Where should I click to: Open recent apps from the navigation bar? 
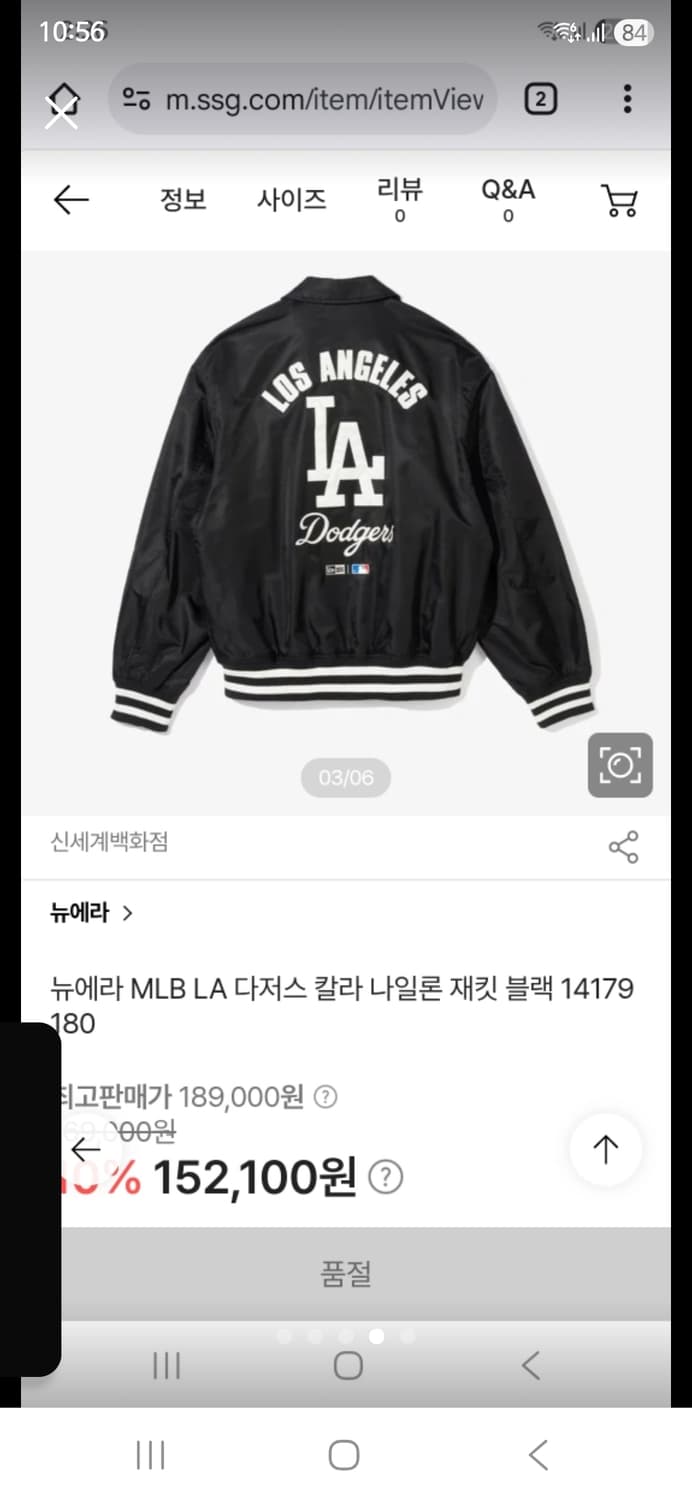click(150, 1455)
